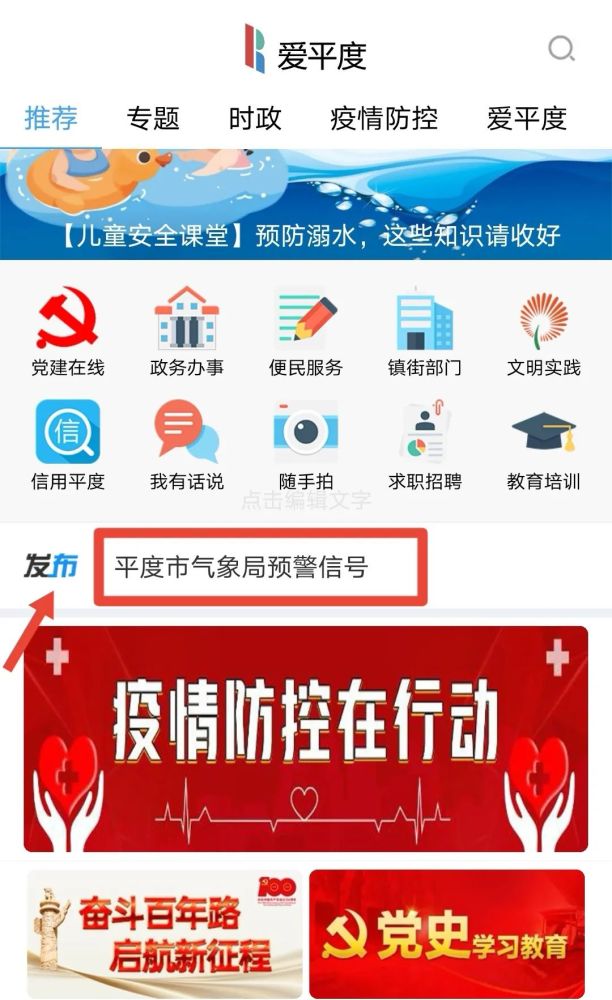Screen dimensions: 612x1000
Task: Open the search icon
Action: click(x=562, y=48)
